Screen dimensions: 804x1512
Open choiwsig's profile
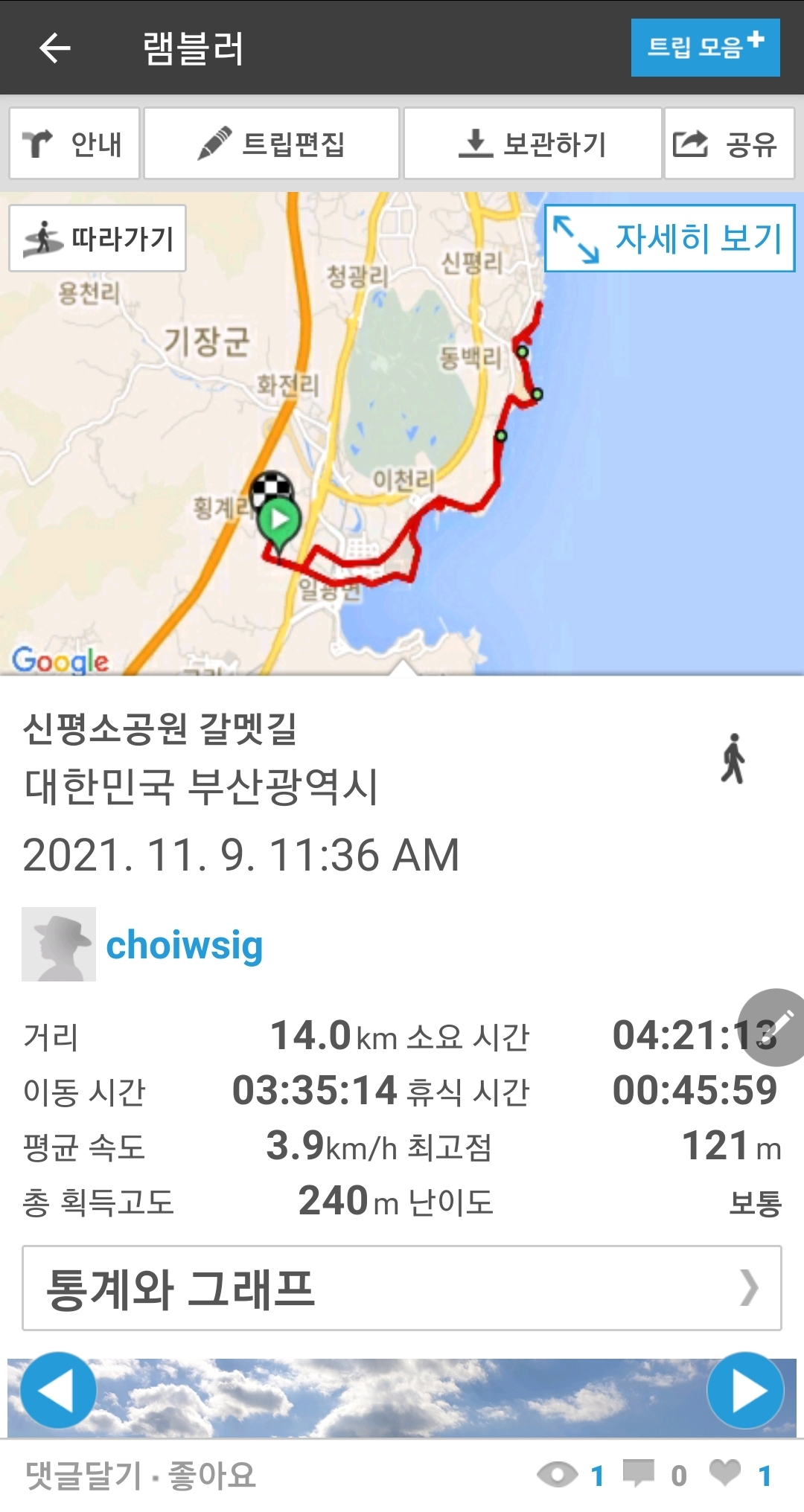tap(184, 945)
